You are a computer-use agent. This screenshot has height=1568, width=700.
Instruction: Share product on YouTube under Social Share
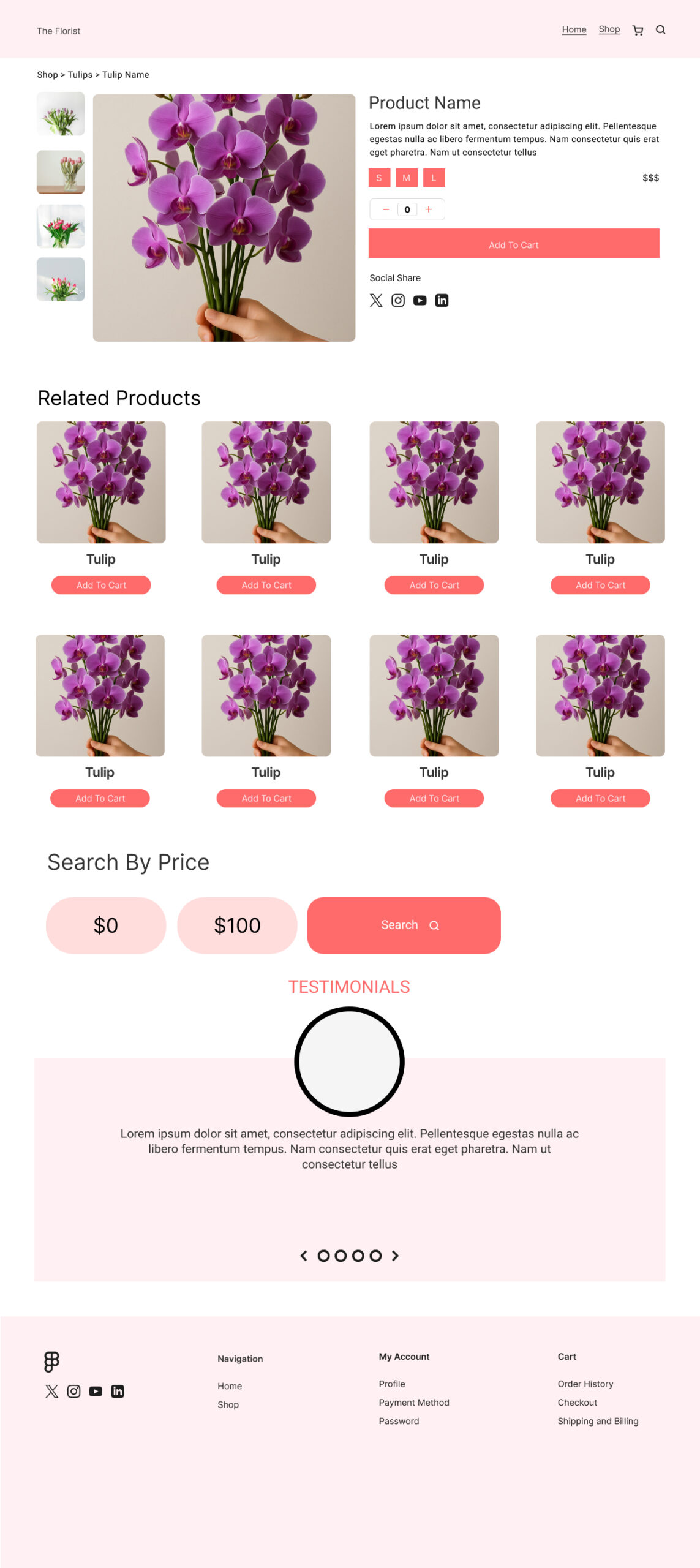tap(420, 300)
